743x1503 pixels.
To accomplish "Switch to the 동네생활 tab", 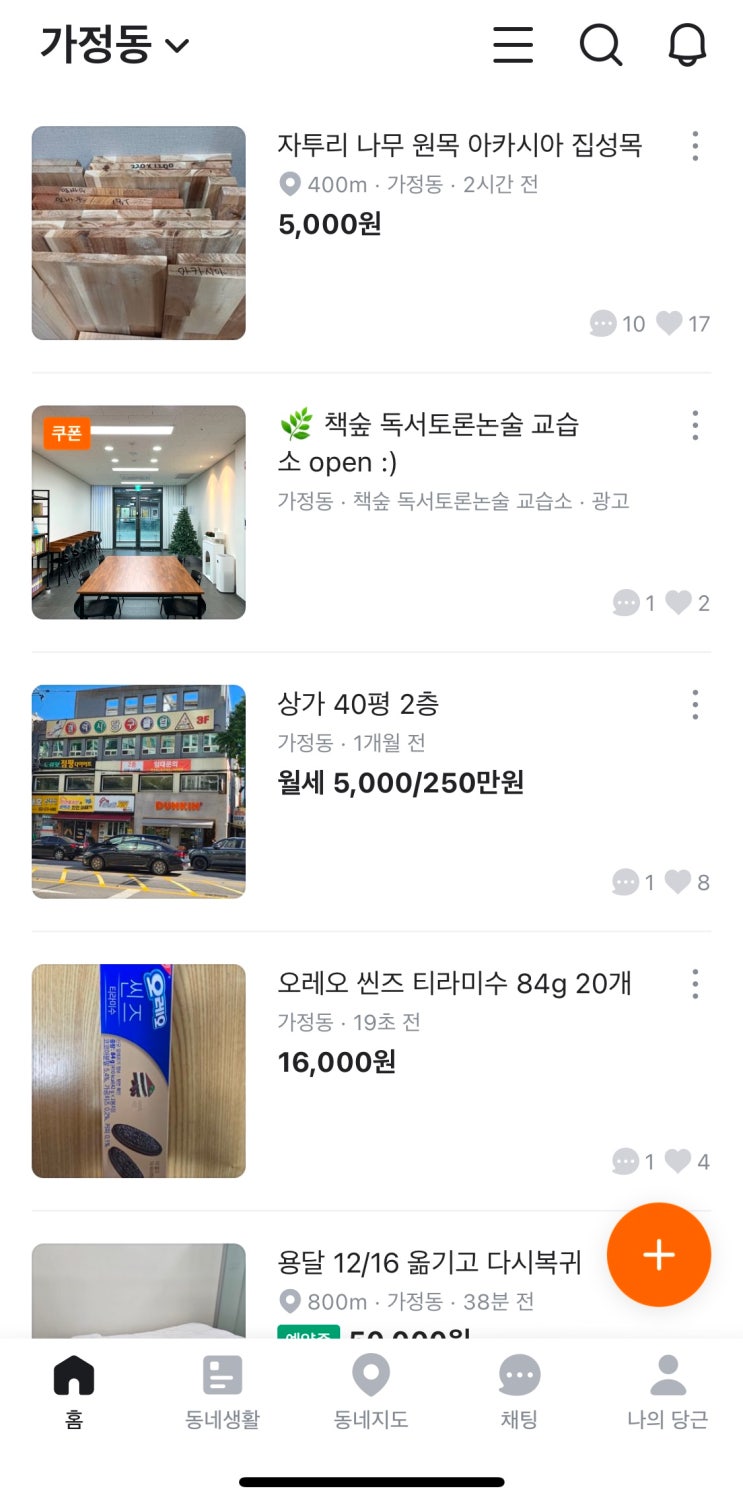I will click(x=222, y=1390).
